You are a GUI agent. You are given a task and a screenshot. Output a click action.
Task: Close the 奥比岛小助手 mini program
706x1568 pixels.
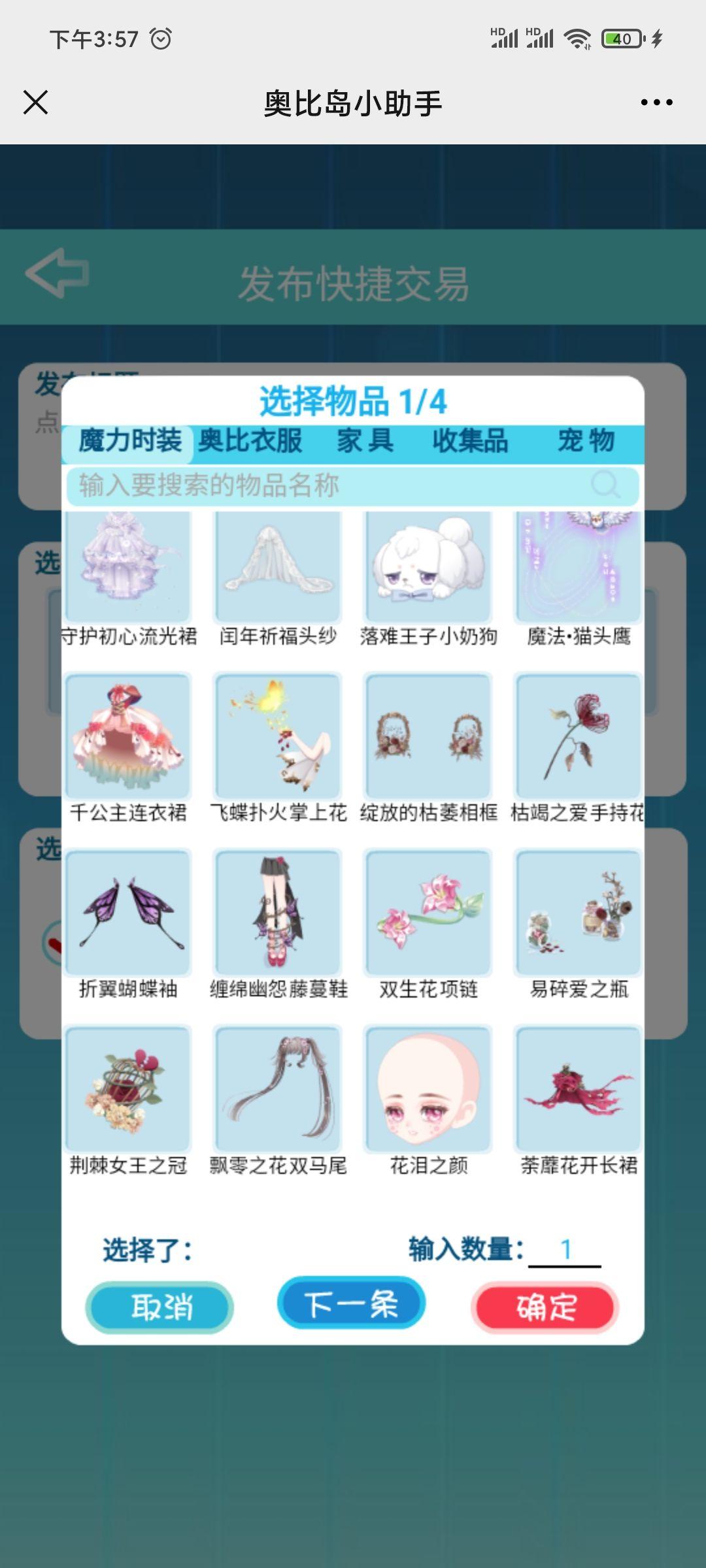(35, 103)
